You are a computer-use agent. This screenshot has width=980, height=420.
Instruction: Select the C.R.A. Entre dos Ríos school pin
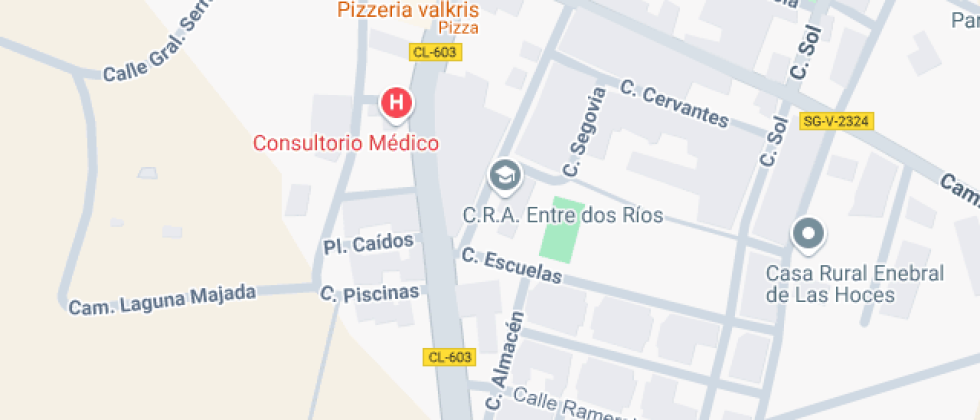(x=505, y=176)
